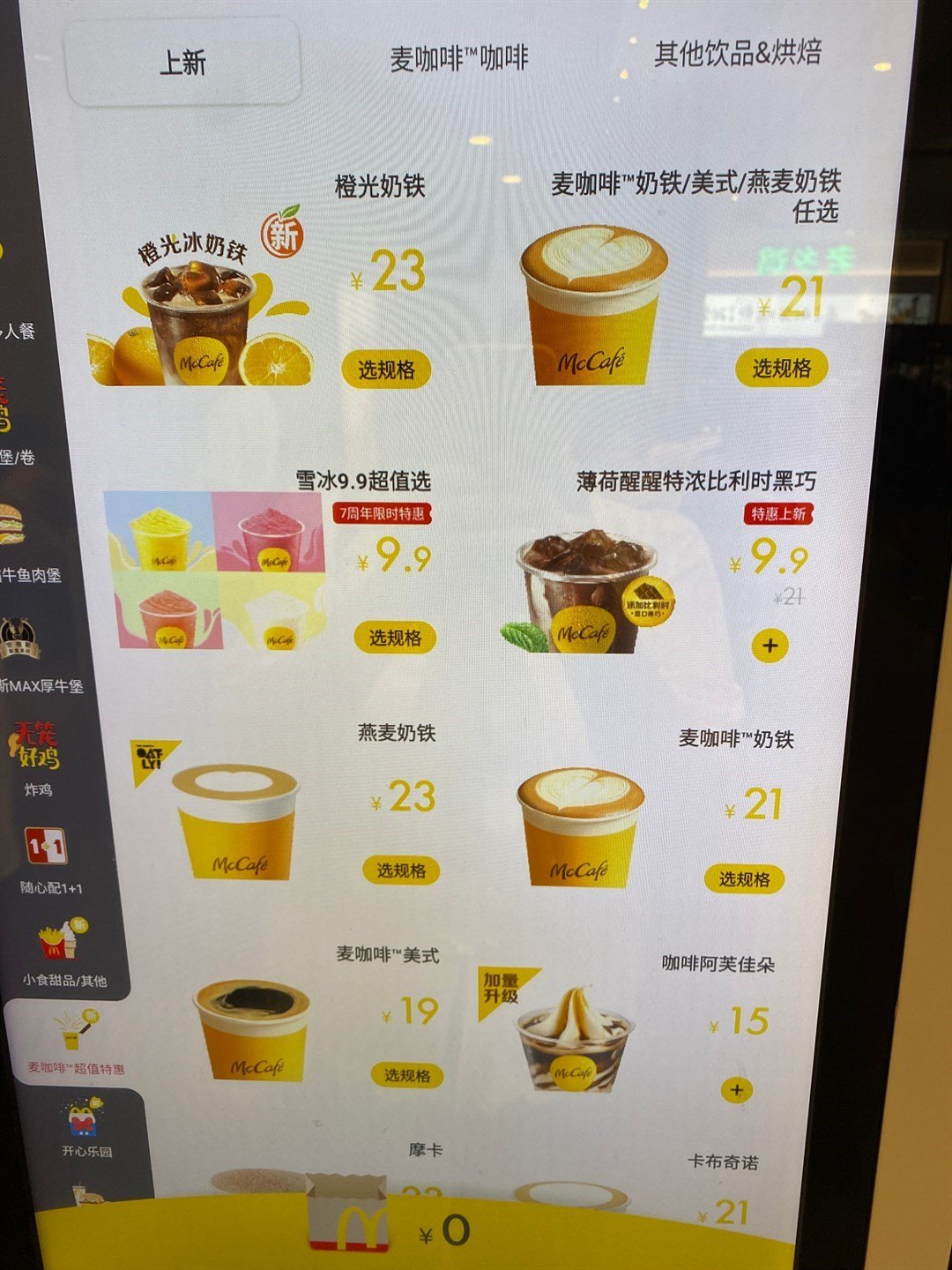Add 咖啡阿芙佳朵 to the order
This screenshot has height=1270, width=952.
point(737,1091)
